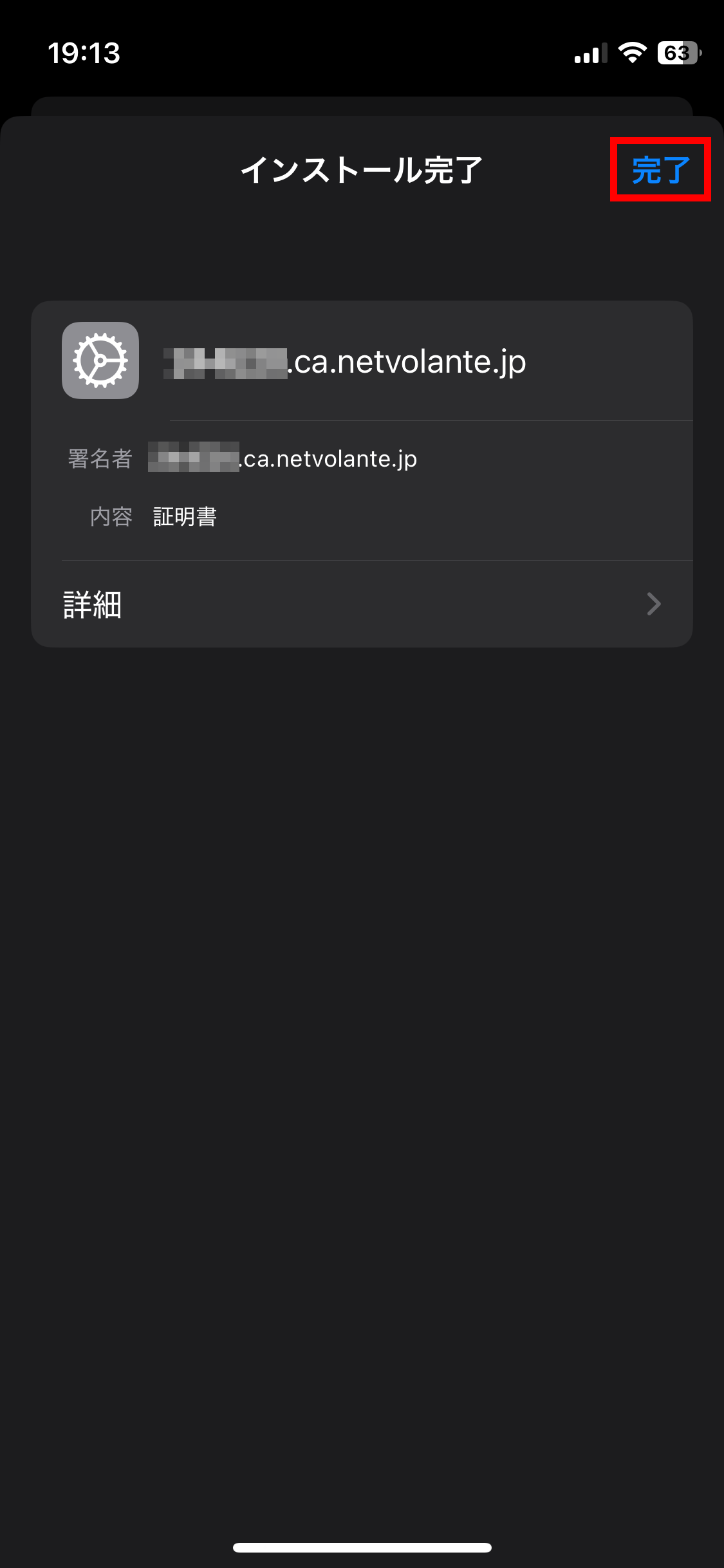Tap the right-facing chevron next to 詳細
This screenshot has width=724, height=1568.
coord(653,604)
